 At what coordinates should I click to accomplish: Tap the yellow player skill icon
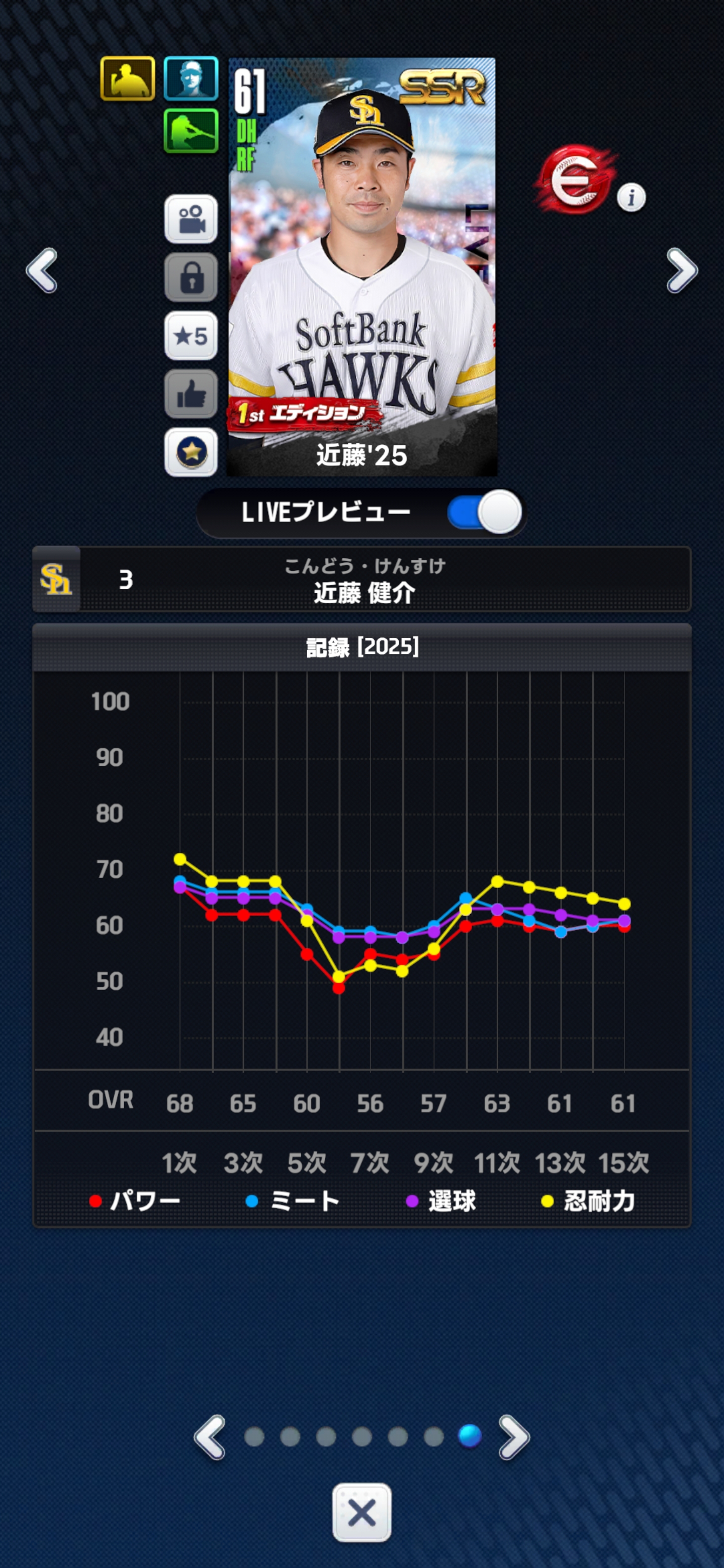click(x=127, y=78)
